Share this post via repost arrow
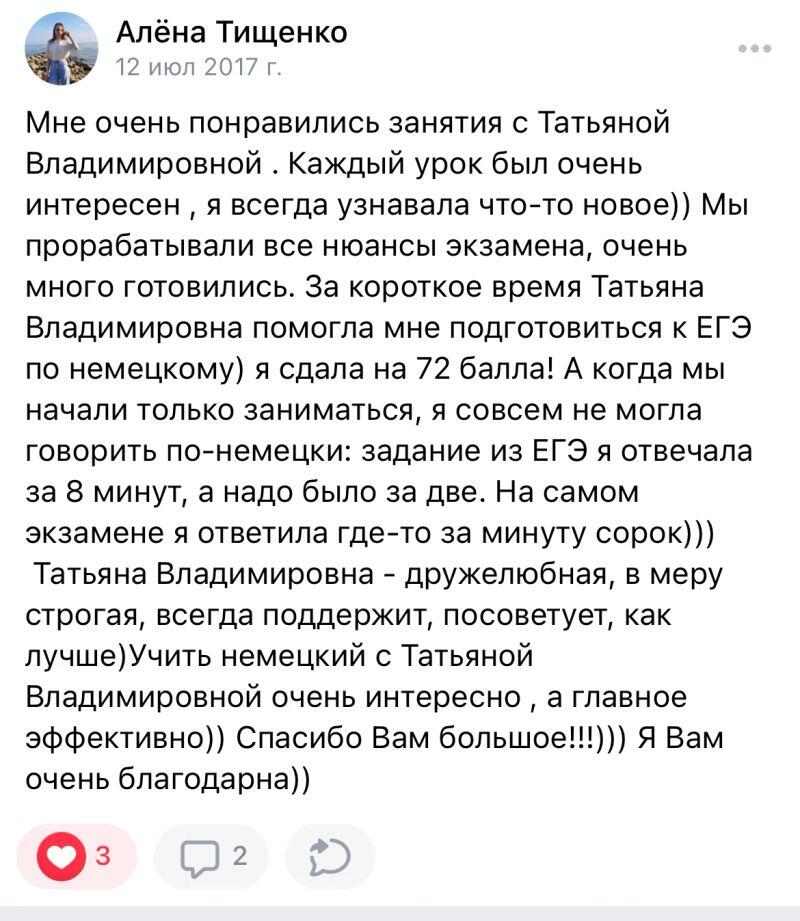The width and height of the screenshot is (800, 921). pos(330,856)
